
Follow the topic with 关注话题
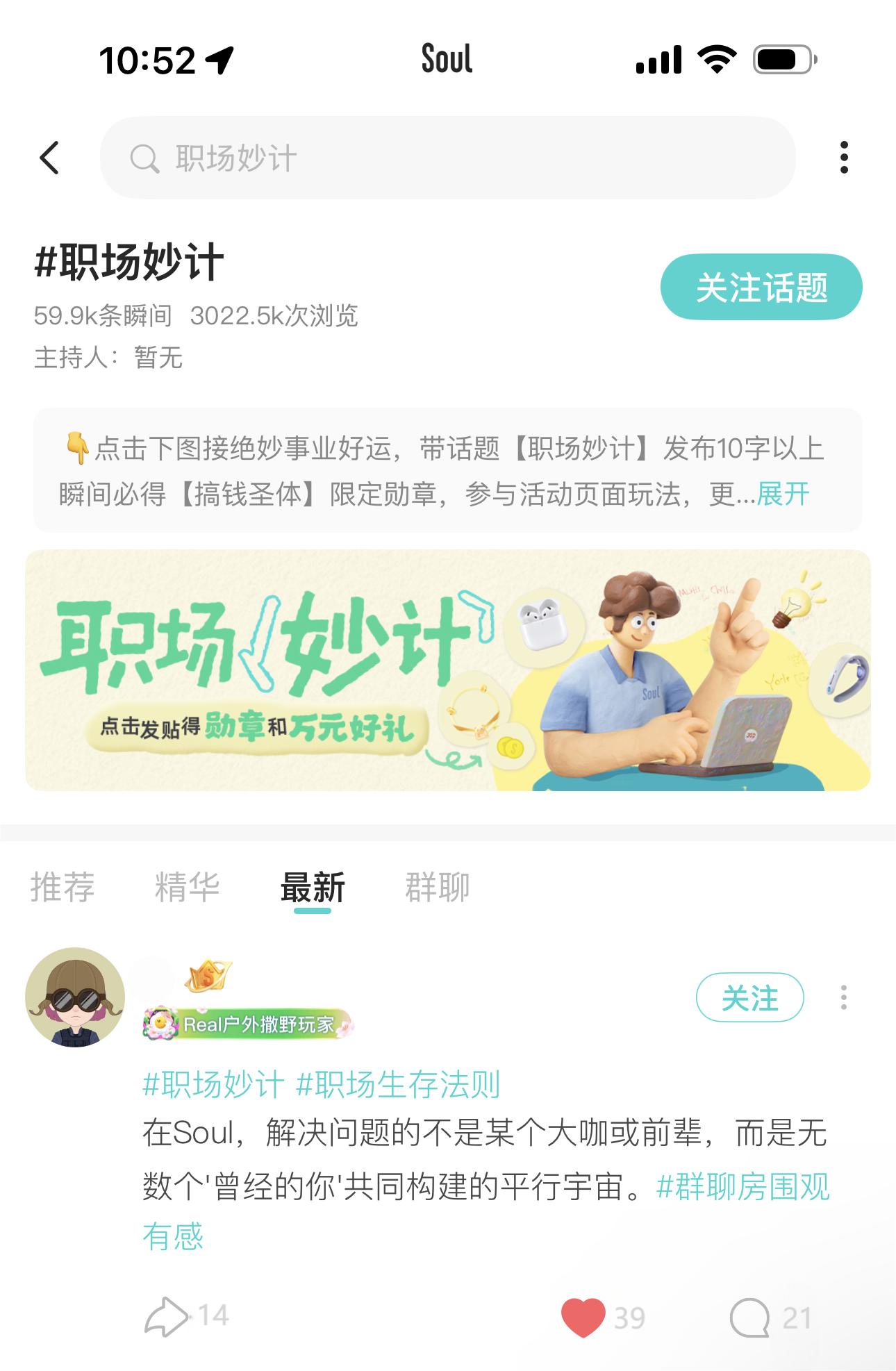coord(761,287)
